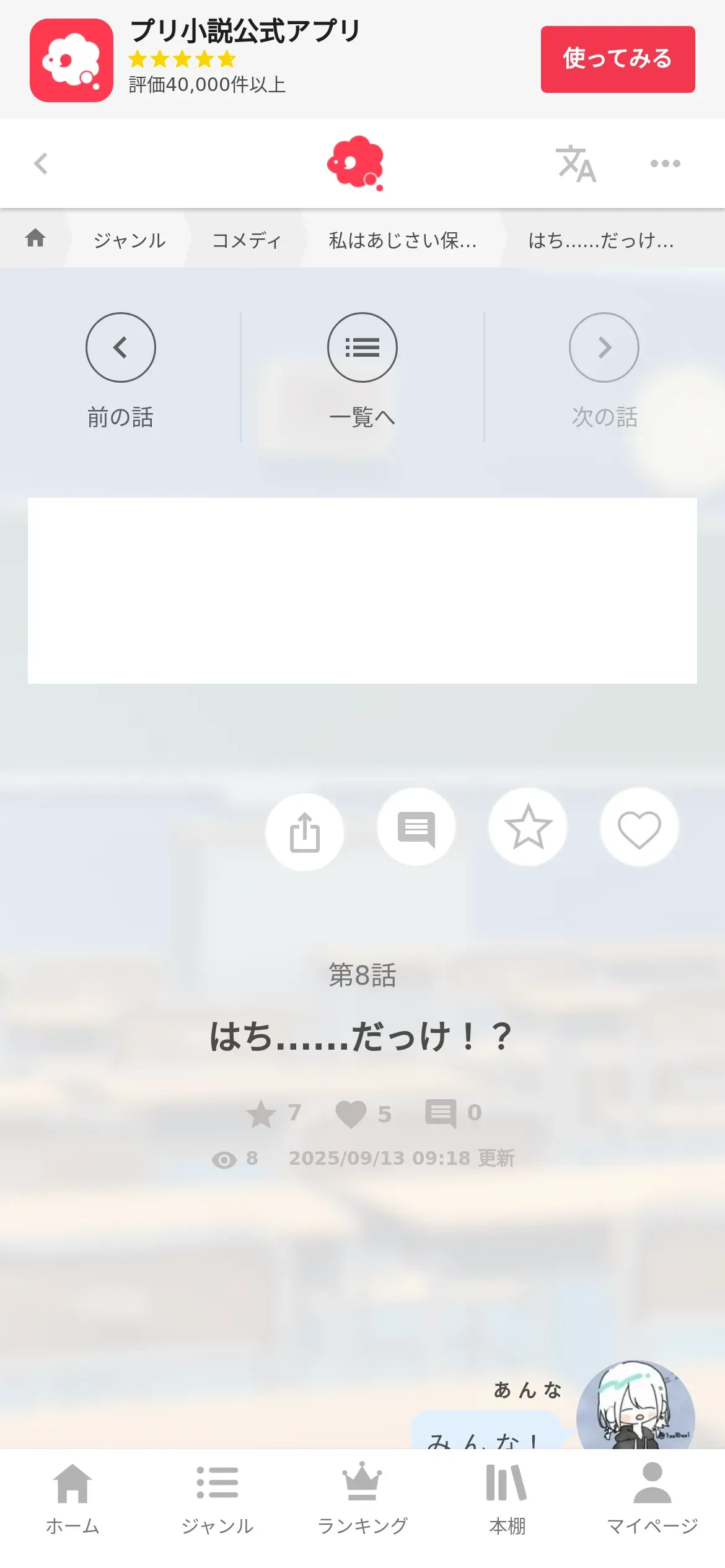
Task: Switch to the マイページ tab
Action: 652,1499
